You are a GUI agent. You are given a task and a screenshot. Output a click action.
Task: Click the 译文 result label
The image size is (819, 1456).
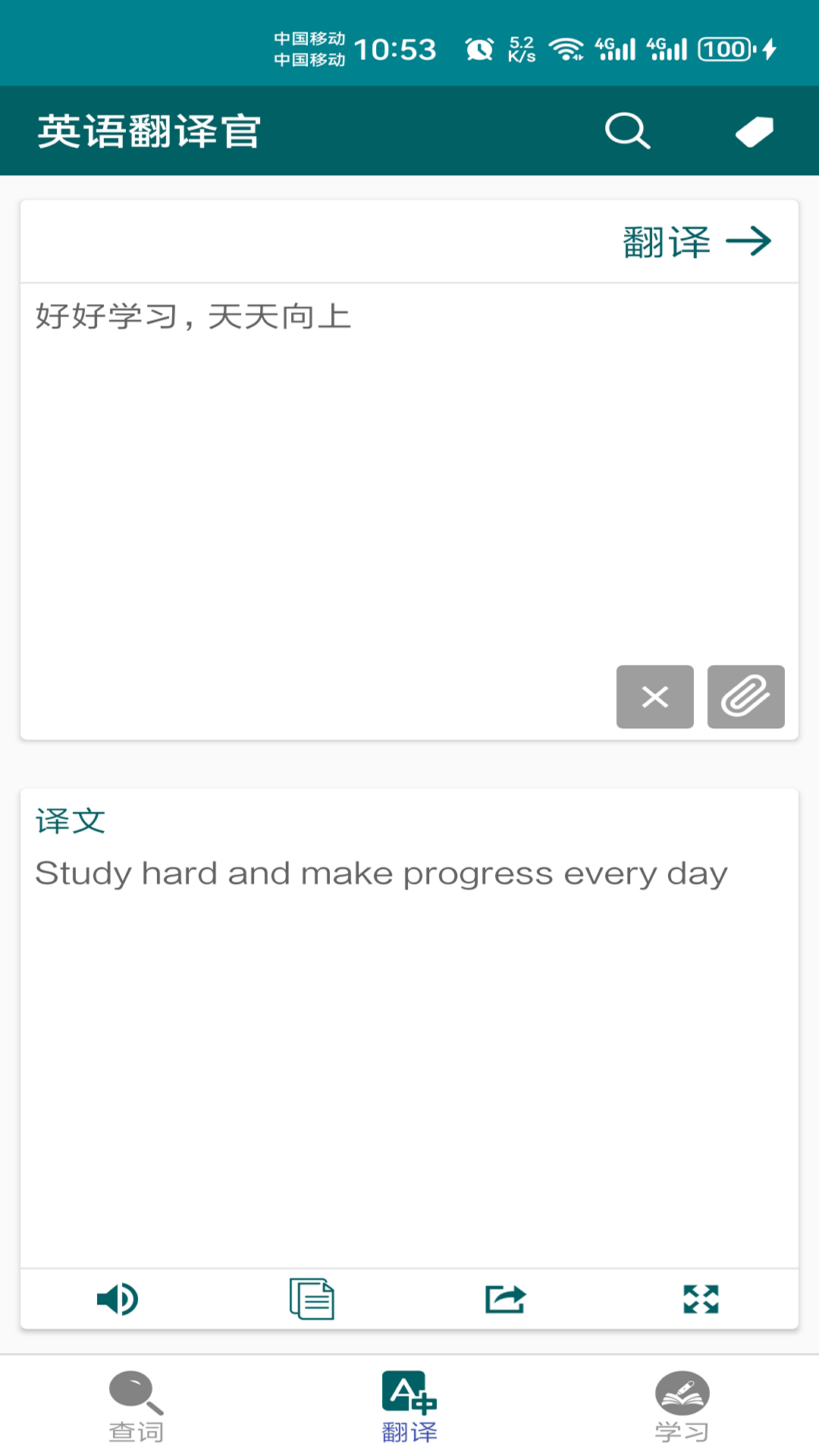click(x=71, y=821)
